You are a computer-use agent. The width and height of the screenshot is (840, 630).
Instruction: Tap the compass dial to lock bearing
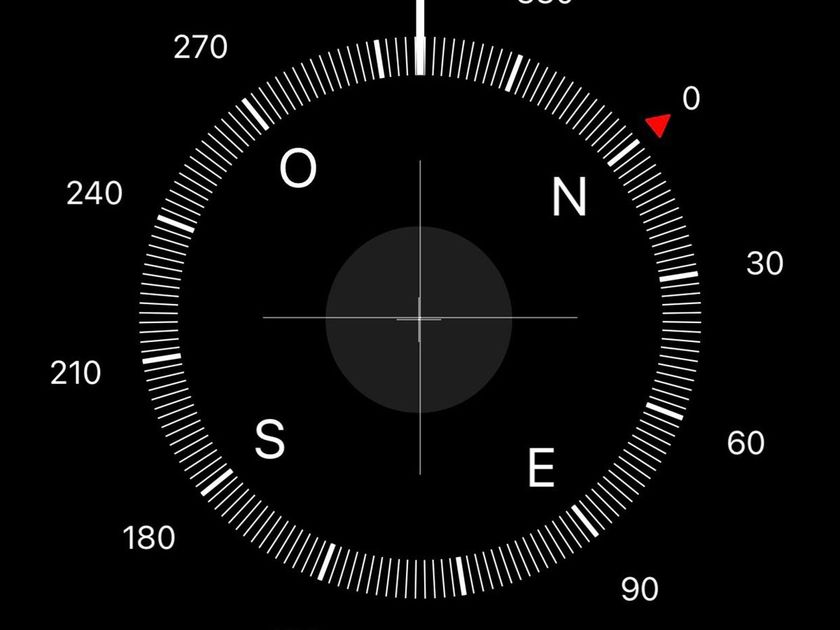tap(419, 317)
